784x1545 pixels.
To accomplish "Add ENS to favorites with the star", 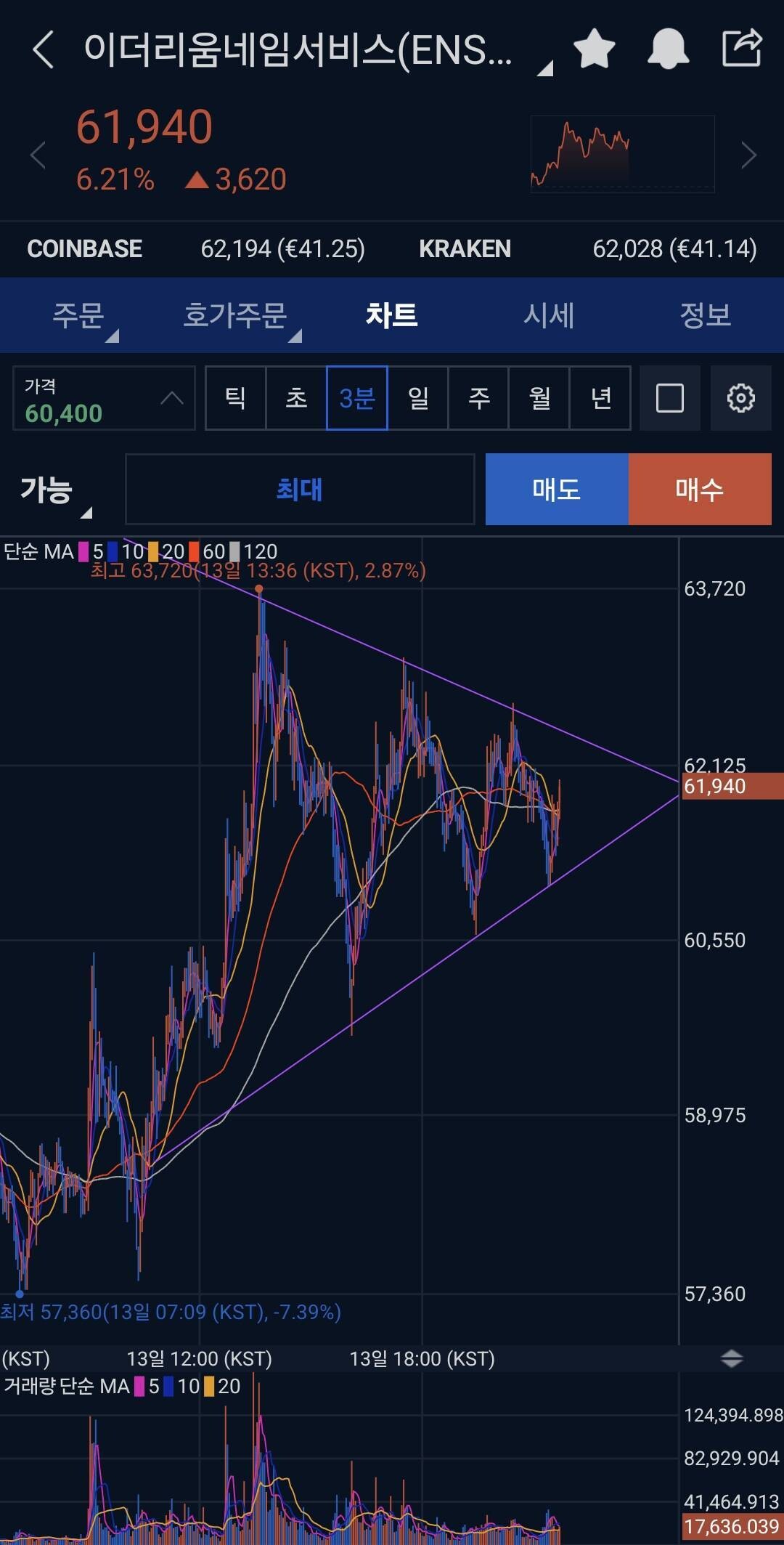I will pos(594,49).
